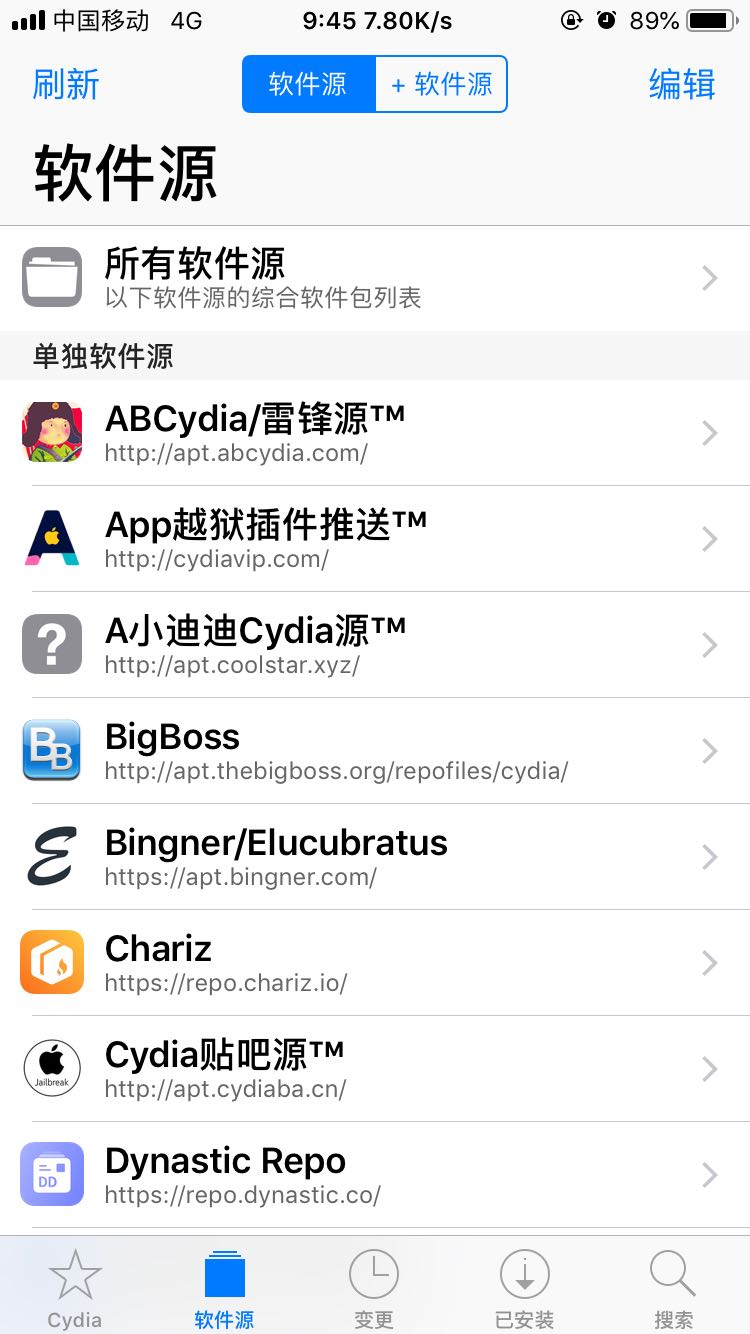Open the Bingner/Elucubratus repository
Image resolution: width=750 pixels, height=1334 pixels.
pos(375,857)
